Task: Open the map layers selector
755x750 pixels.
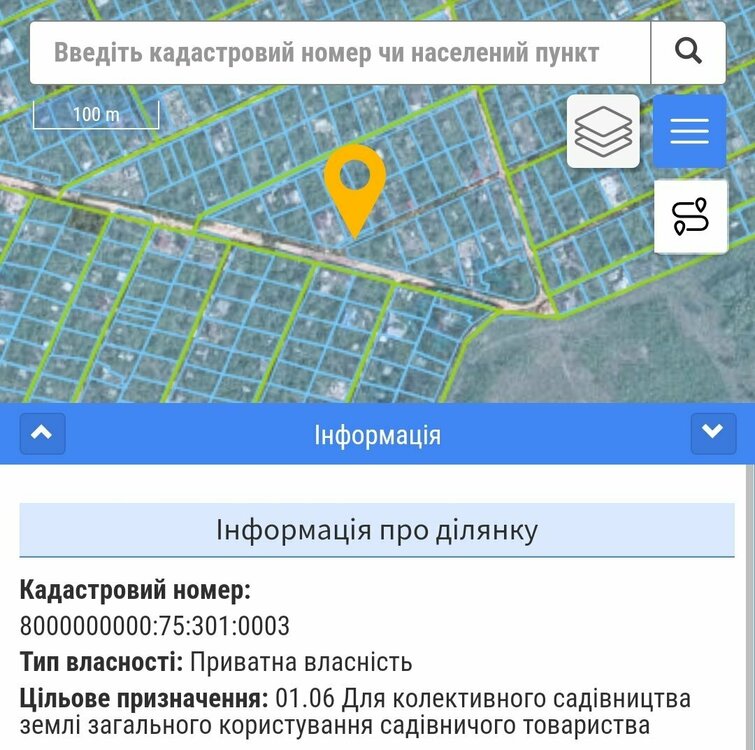Action: tap(603, 131)
